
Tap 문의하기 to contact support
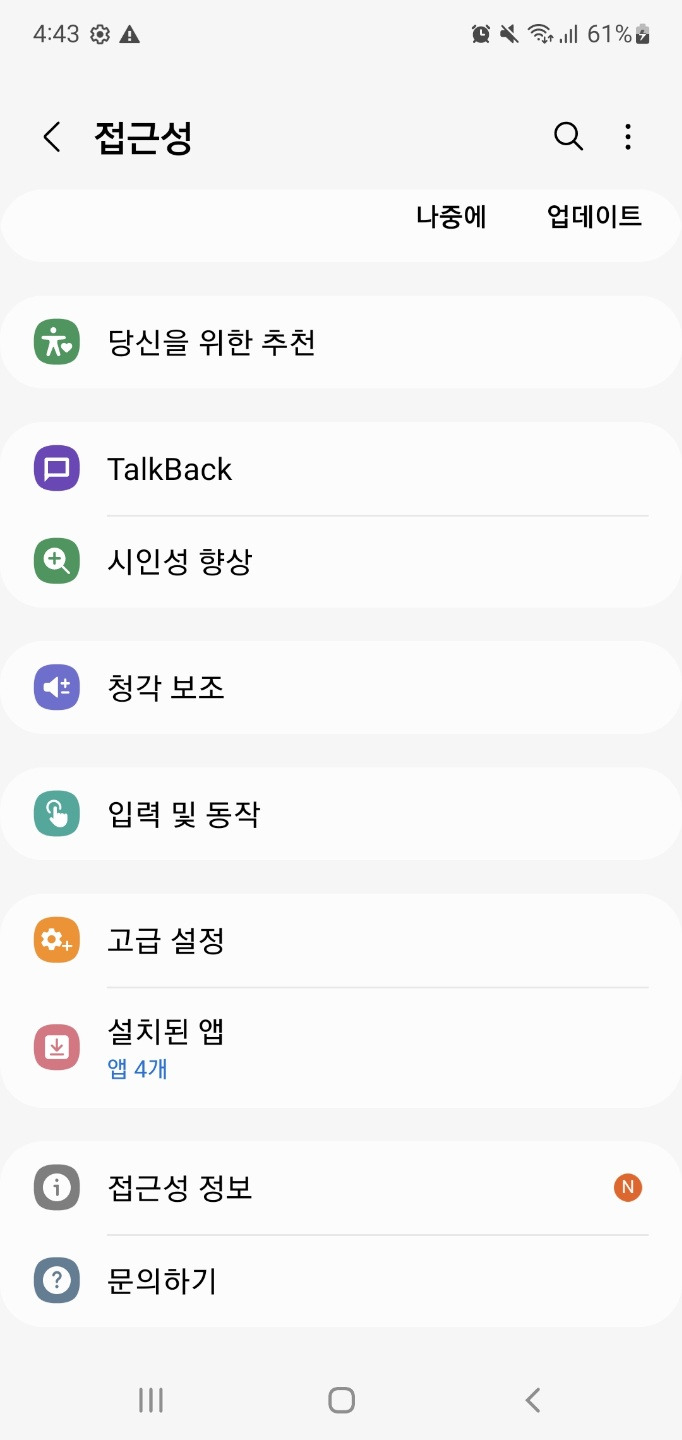[340, 1281]
